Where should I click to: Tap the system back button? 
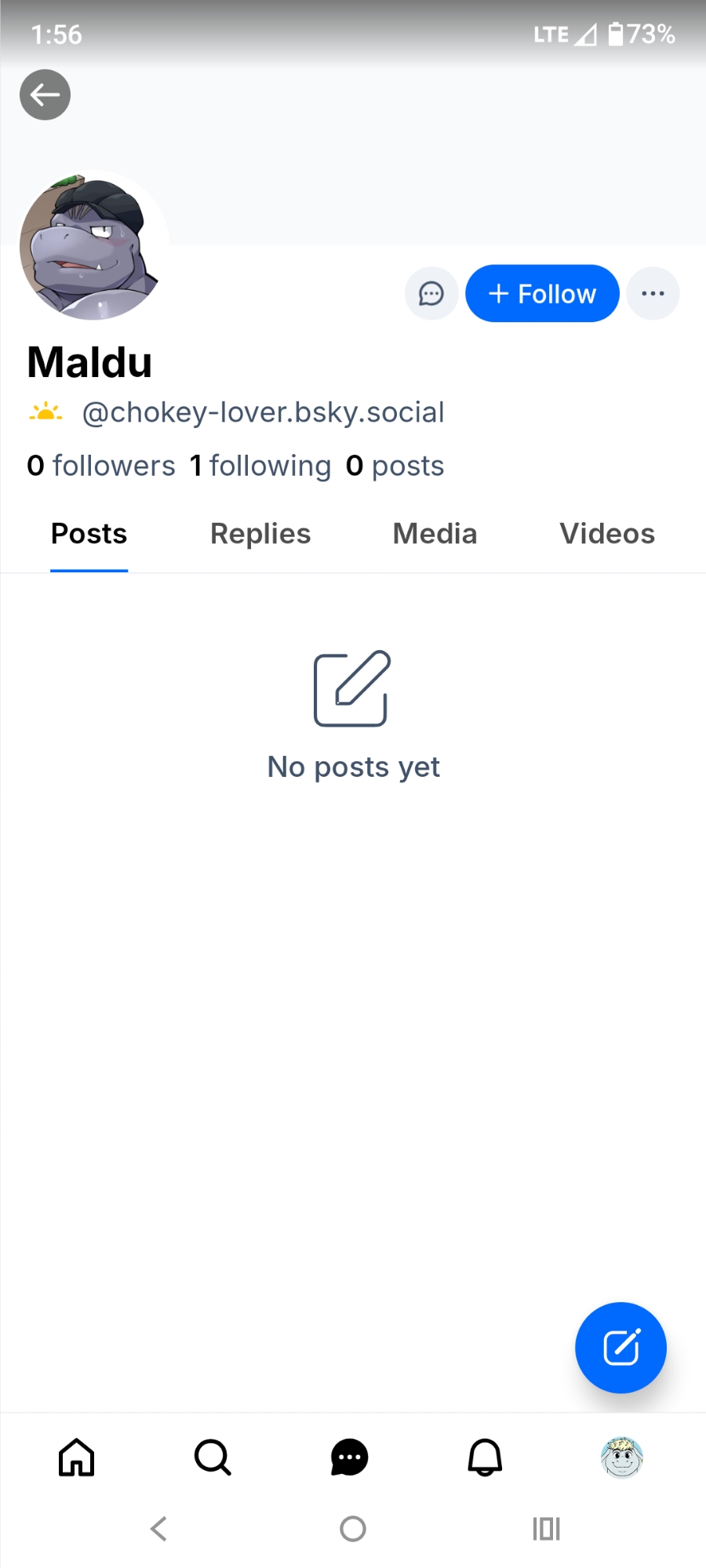point(159,1528)
